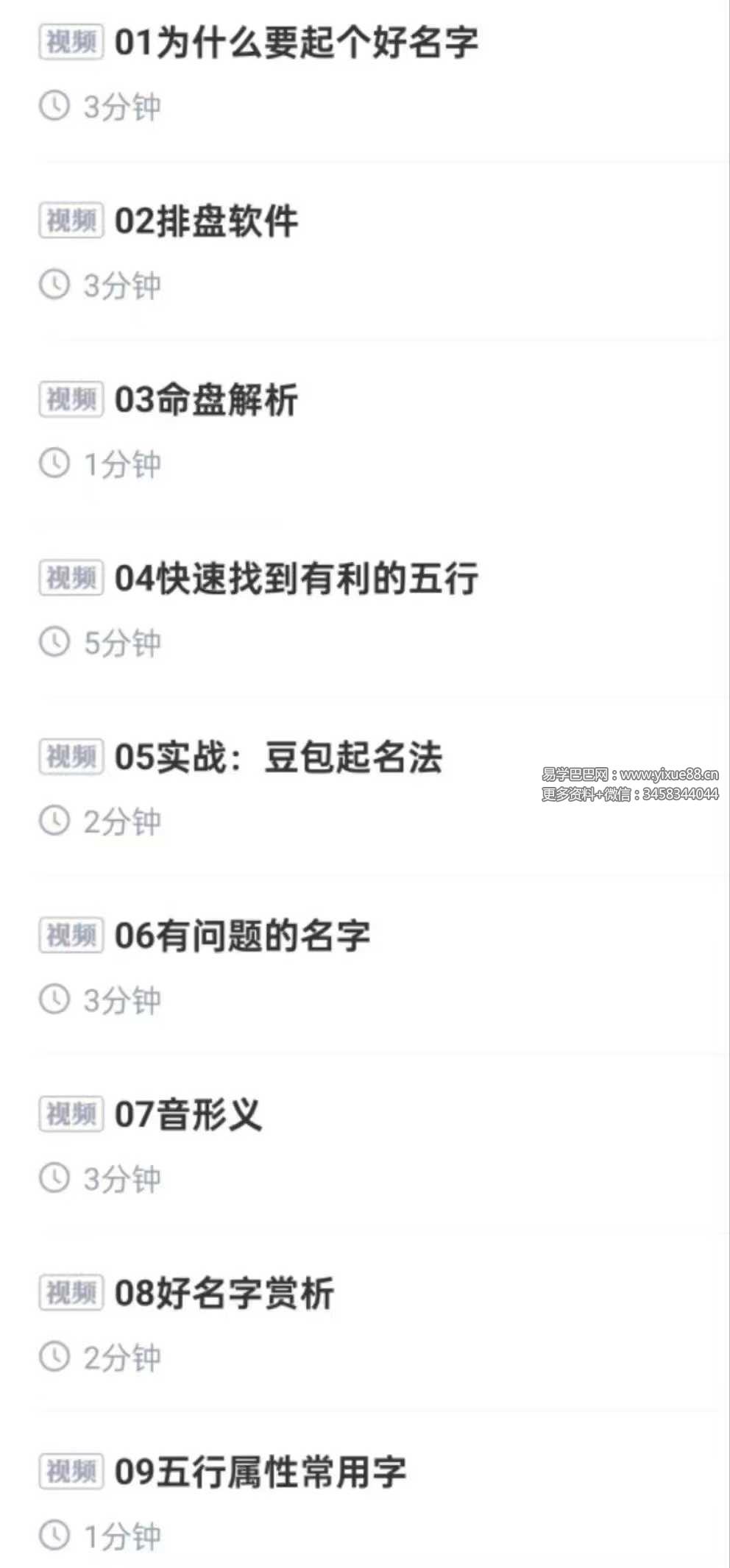The height and width of the screenshot is (1568, 730).
Task: Select 04快速找到有利的五行 video
Action: click(x=296, y=579)
